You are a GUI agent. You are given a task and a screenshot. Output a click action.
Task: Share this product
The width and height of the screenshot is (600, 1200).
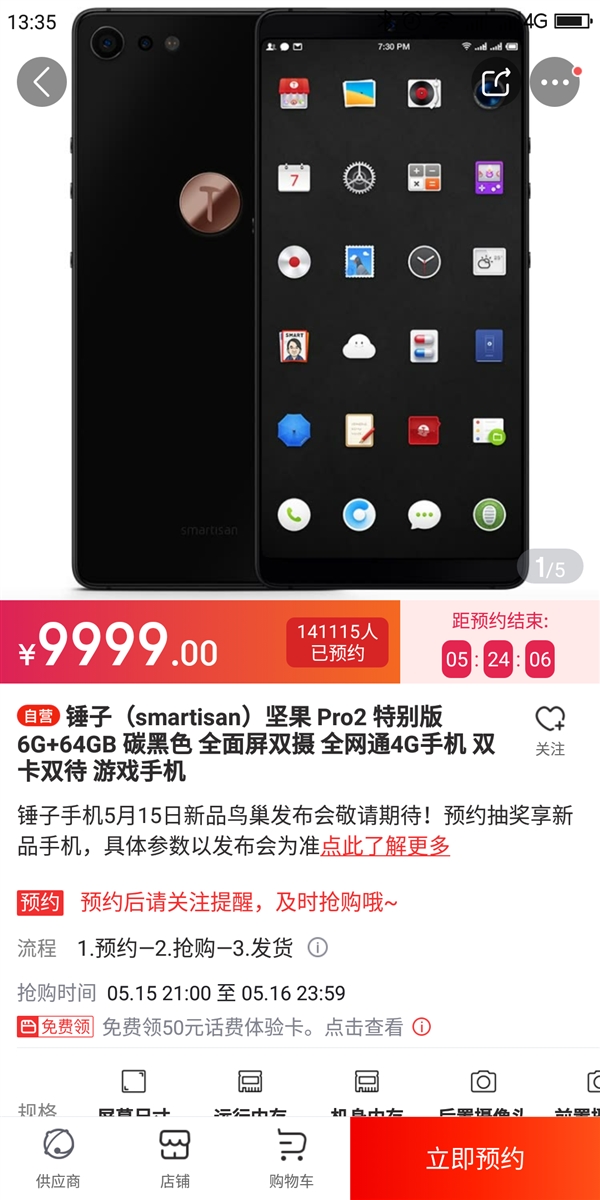click(x=496, y=82)
